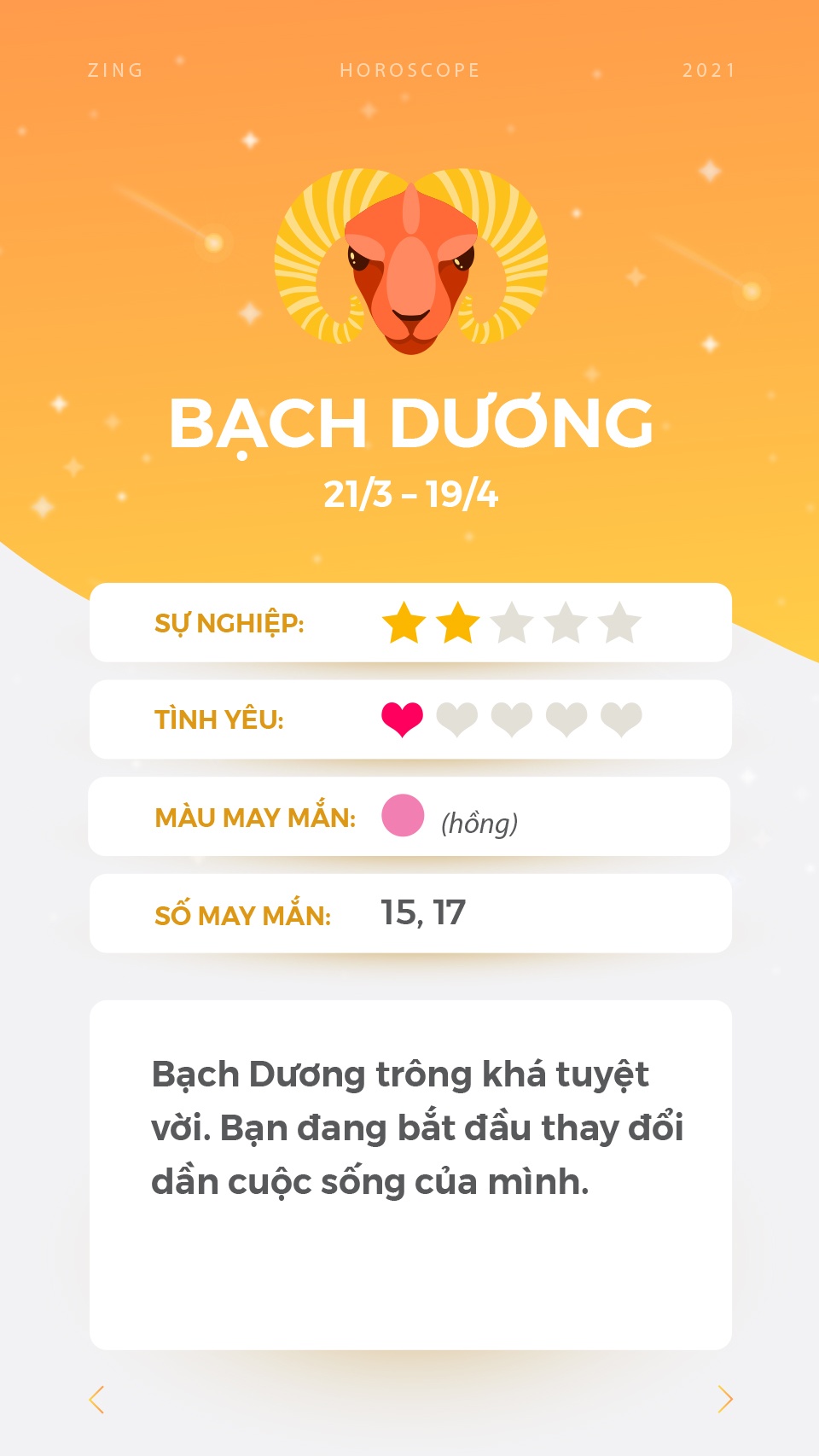
Task: Select the ZING menu item in the header
Action: [115, 70]
